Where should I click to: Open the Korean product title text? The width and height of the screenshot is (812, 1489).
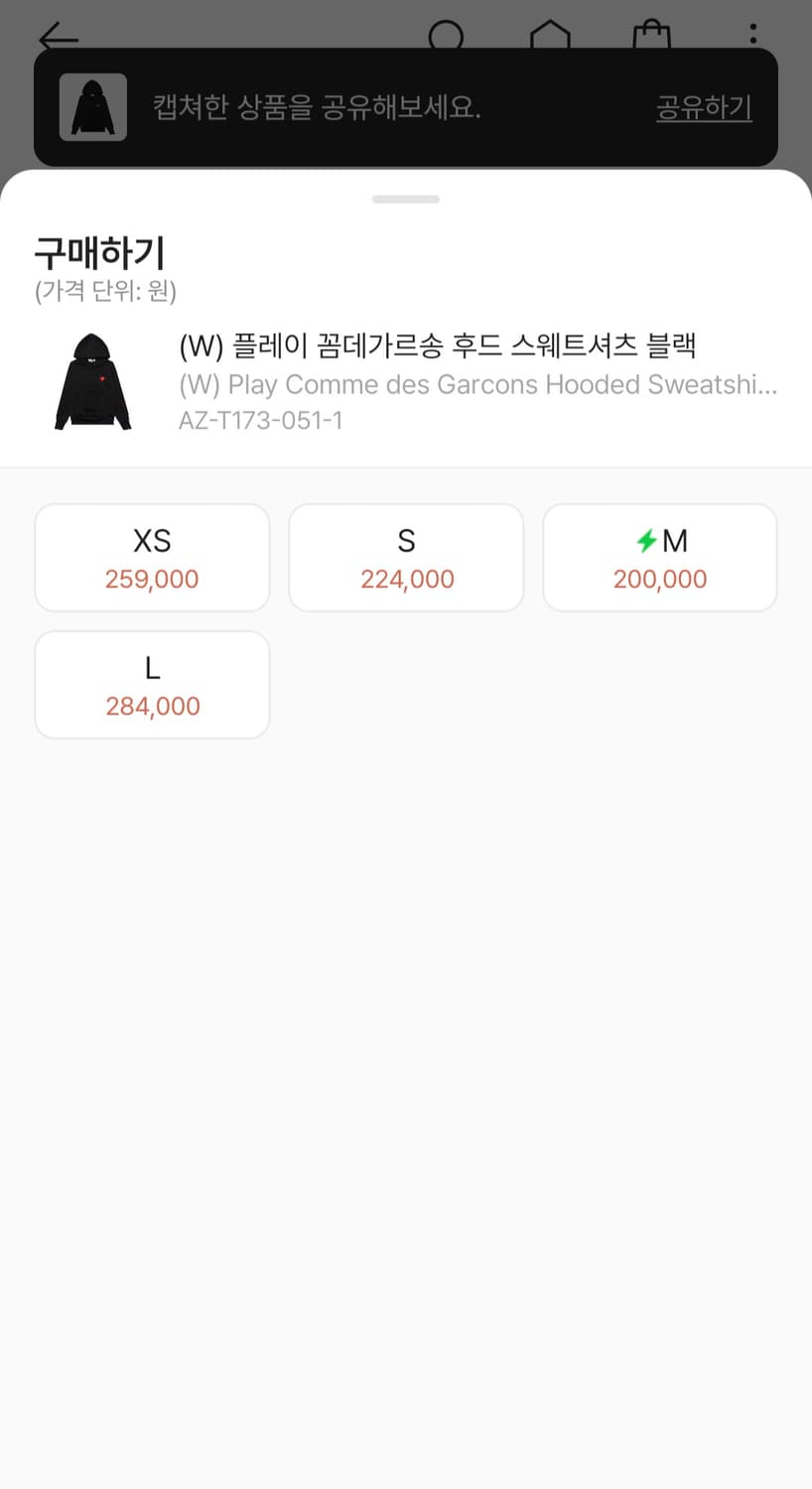click(437, 344)
